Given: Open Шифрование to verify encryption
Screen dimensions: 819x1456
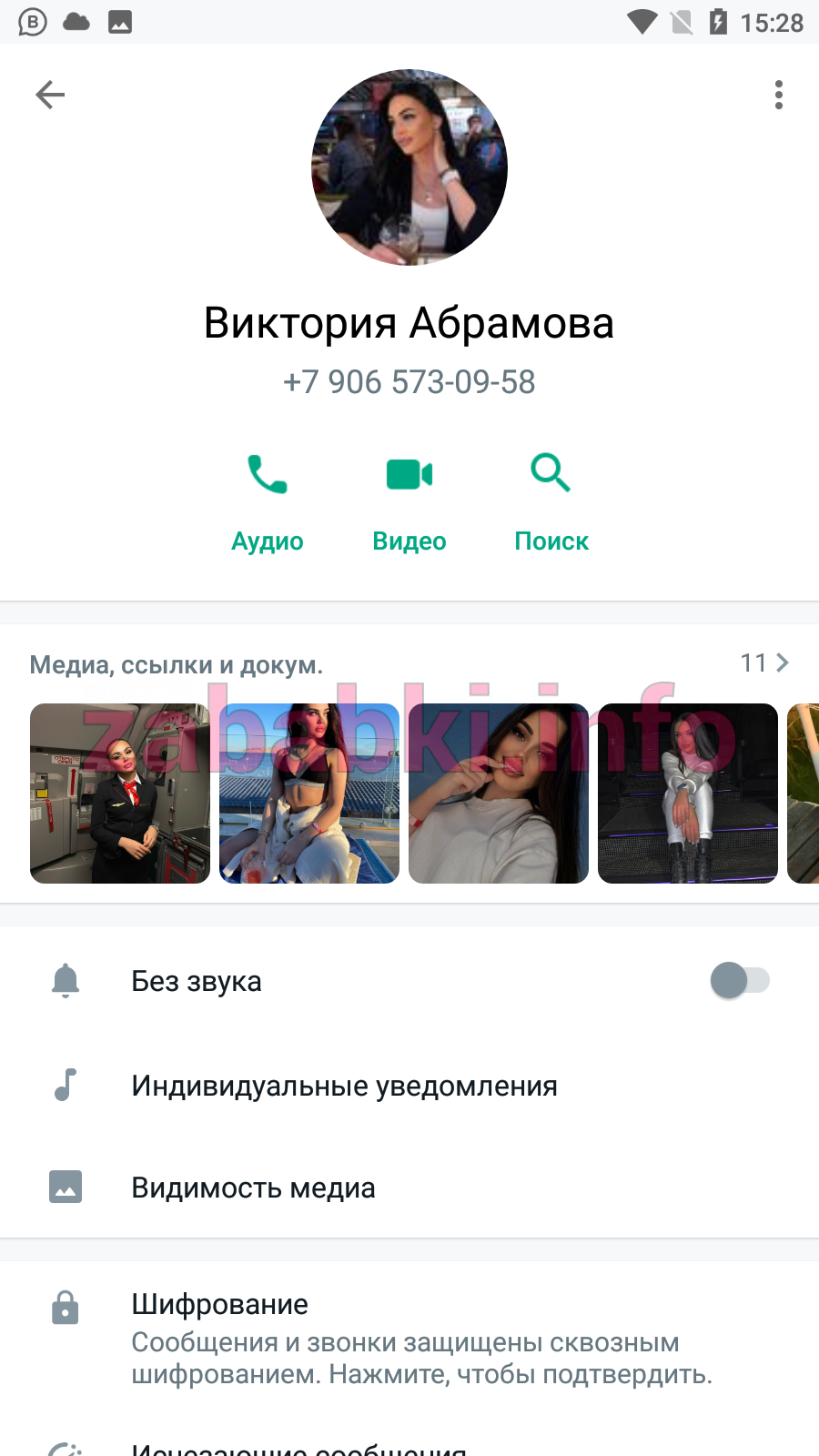Looking at the screenshot, I should 409,1338.
